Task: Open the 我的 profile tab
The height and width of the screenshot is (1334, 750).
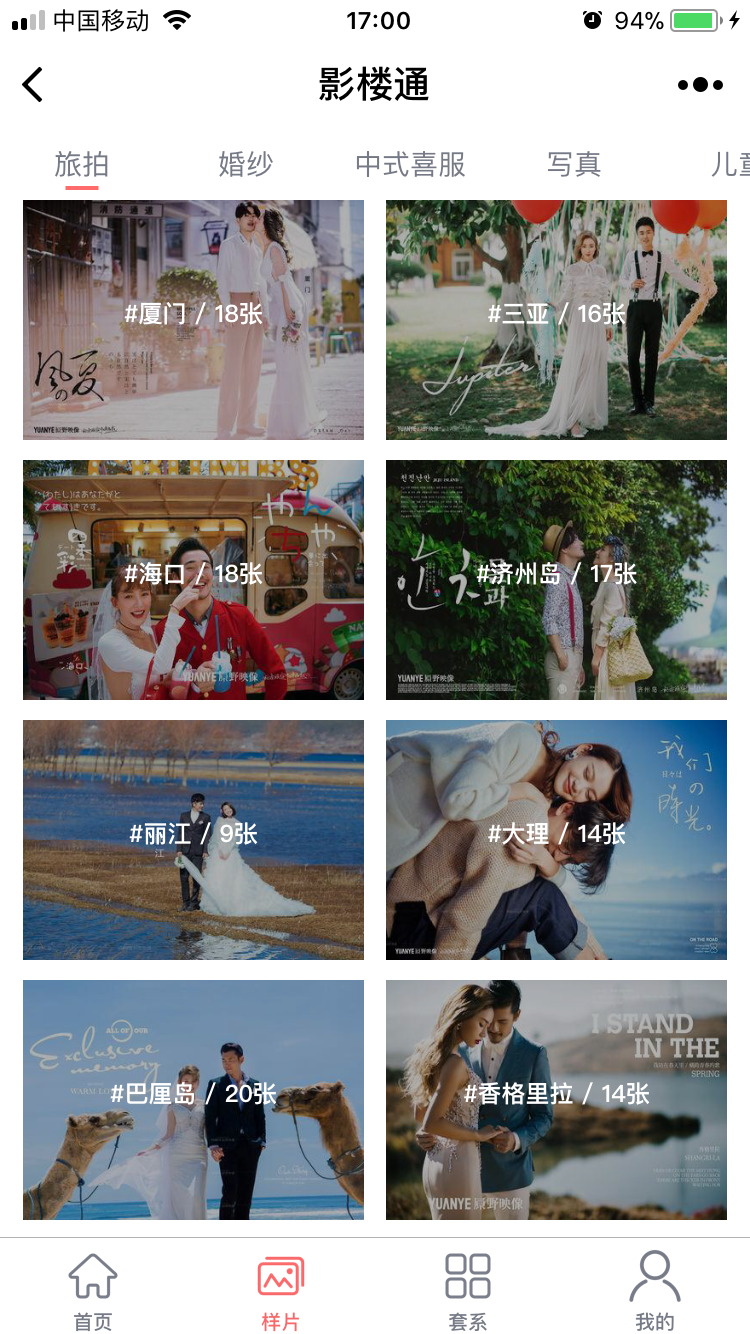Action: click(x=655, y=1290)
